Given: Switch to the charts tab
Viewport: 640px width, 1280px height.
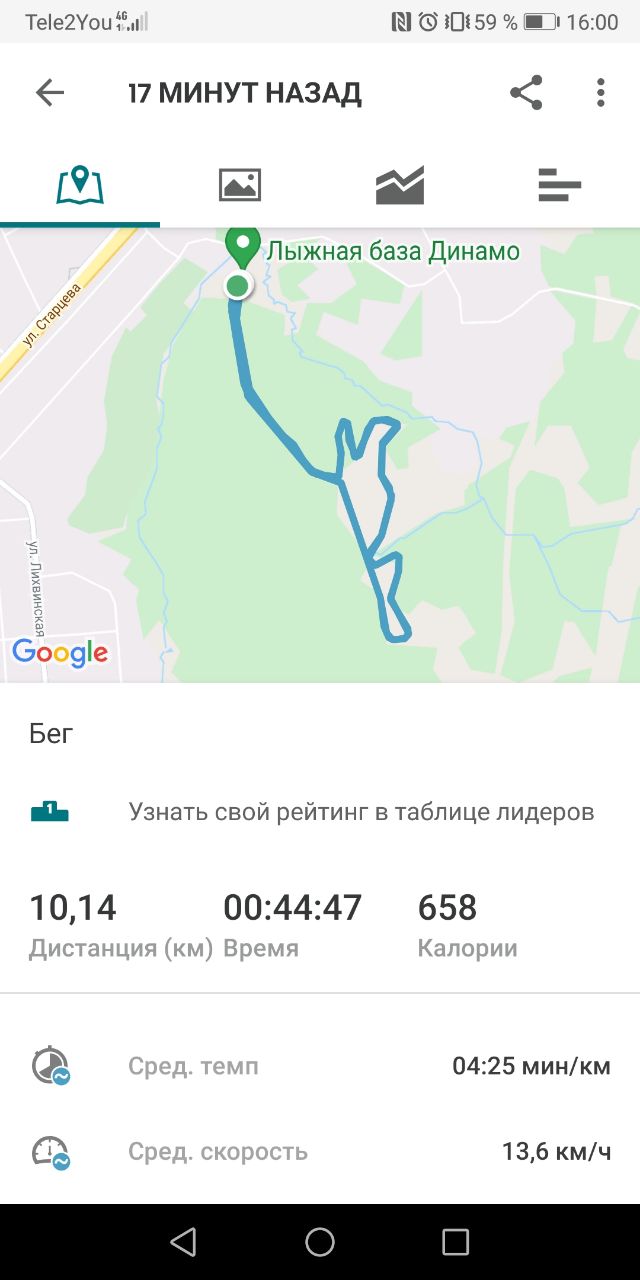Looking at the screenshot, I should click(400, 185).
